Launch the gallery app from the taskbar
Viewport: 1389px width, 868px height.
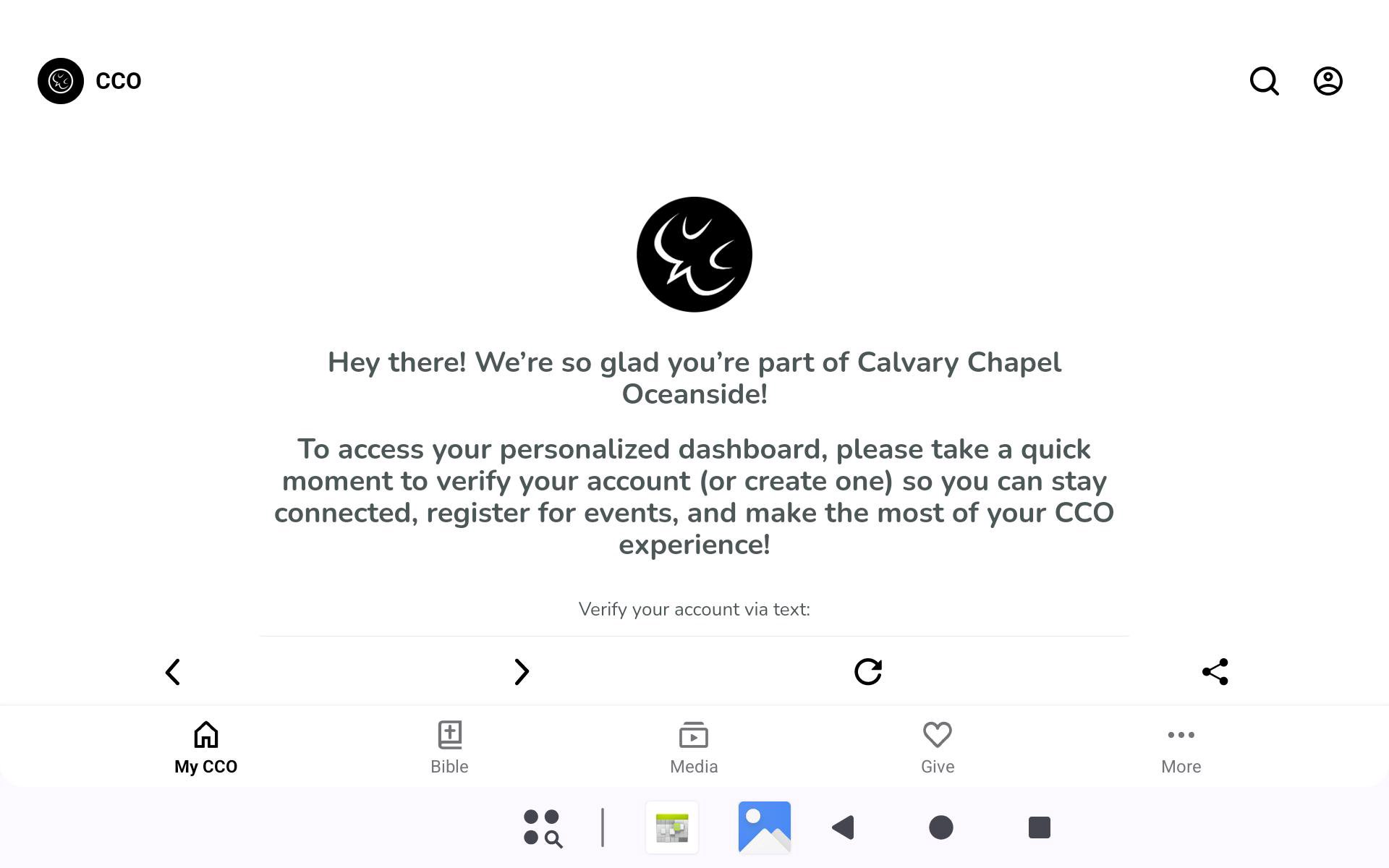click(x=764, y=827)
